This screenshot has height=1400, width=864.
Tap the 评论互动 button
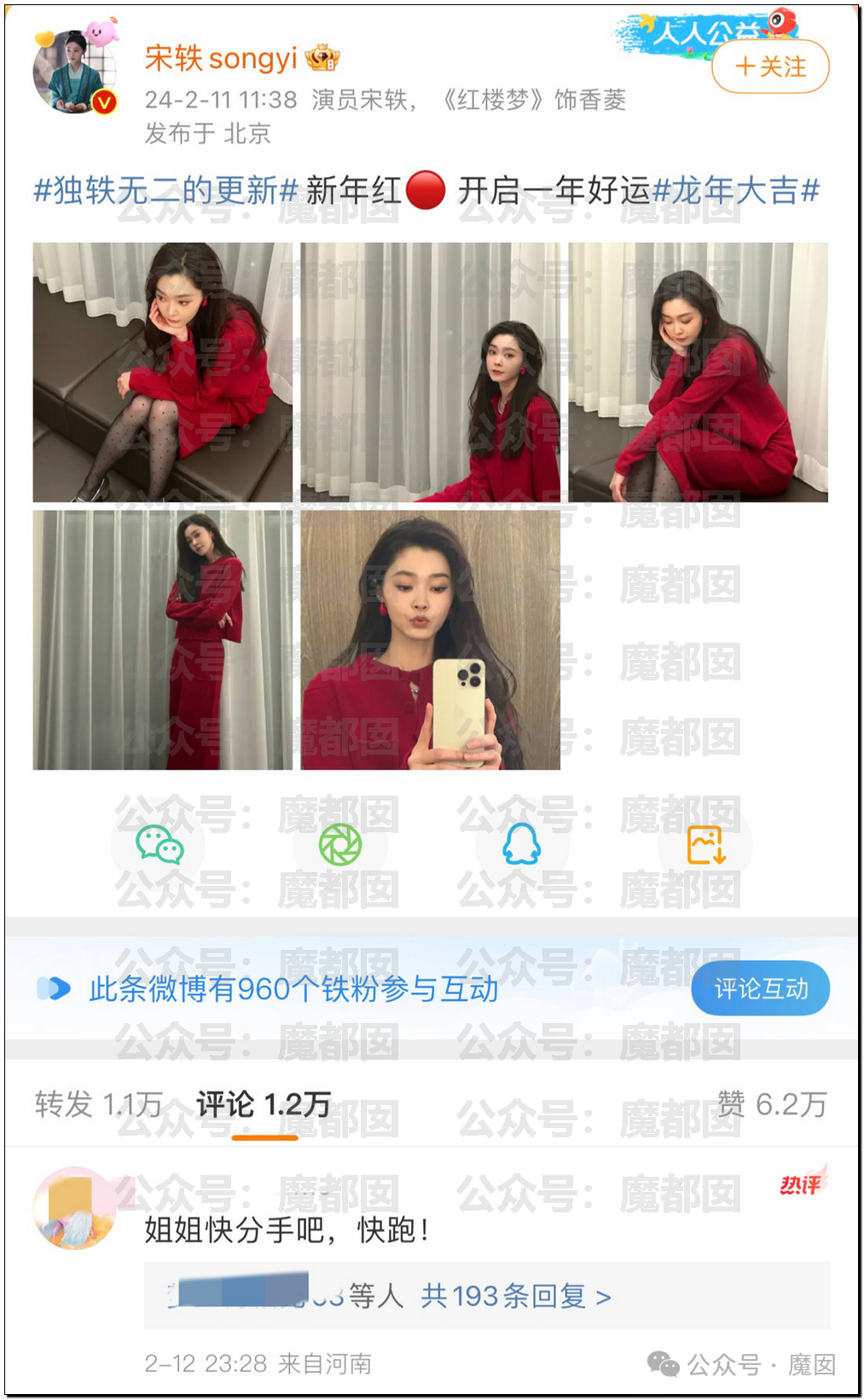760,988
